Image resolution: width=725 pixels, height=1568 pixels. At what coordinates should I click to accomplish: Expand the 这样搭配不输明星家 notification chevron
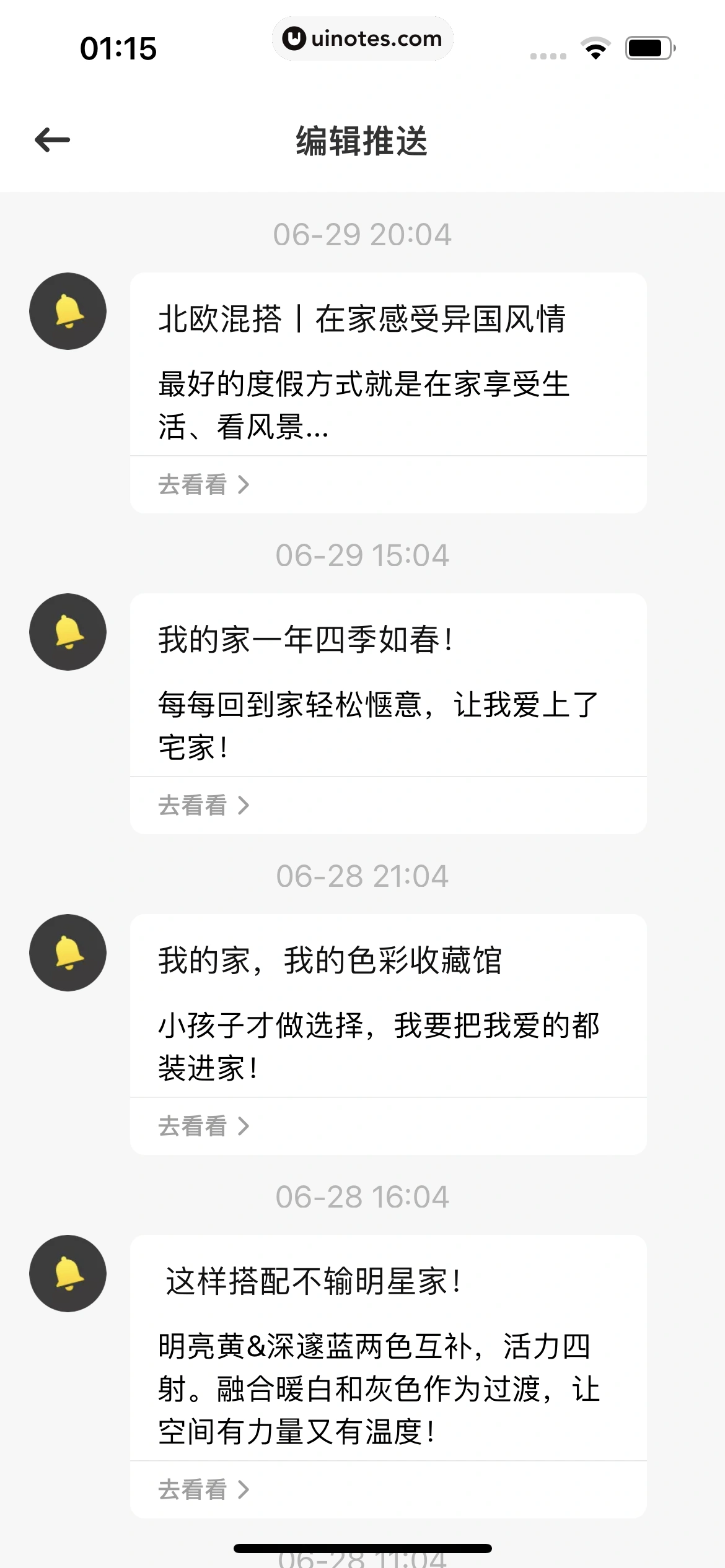(x=242, y=1489)
